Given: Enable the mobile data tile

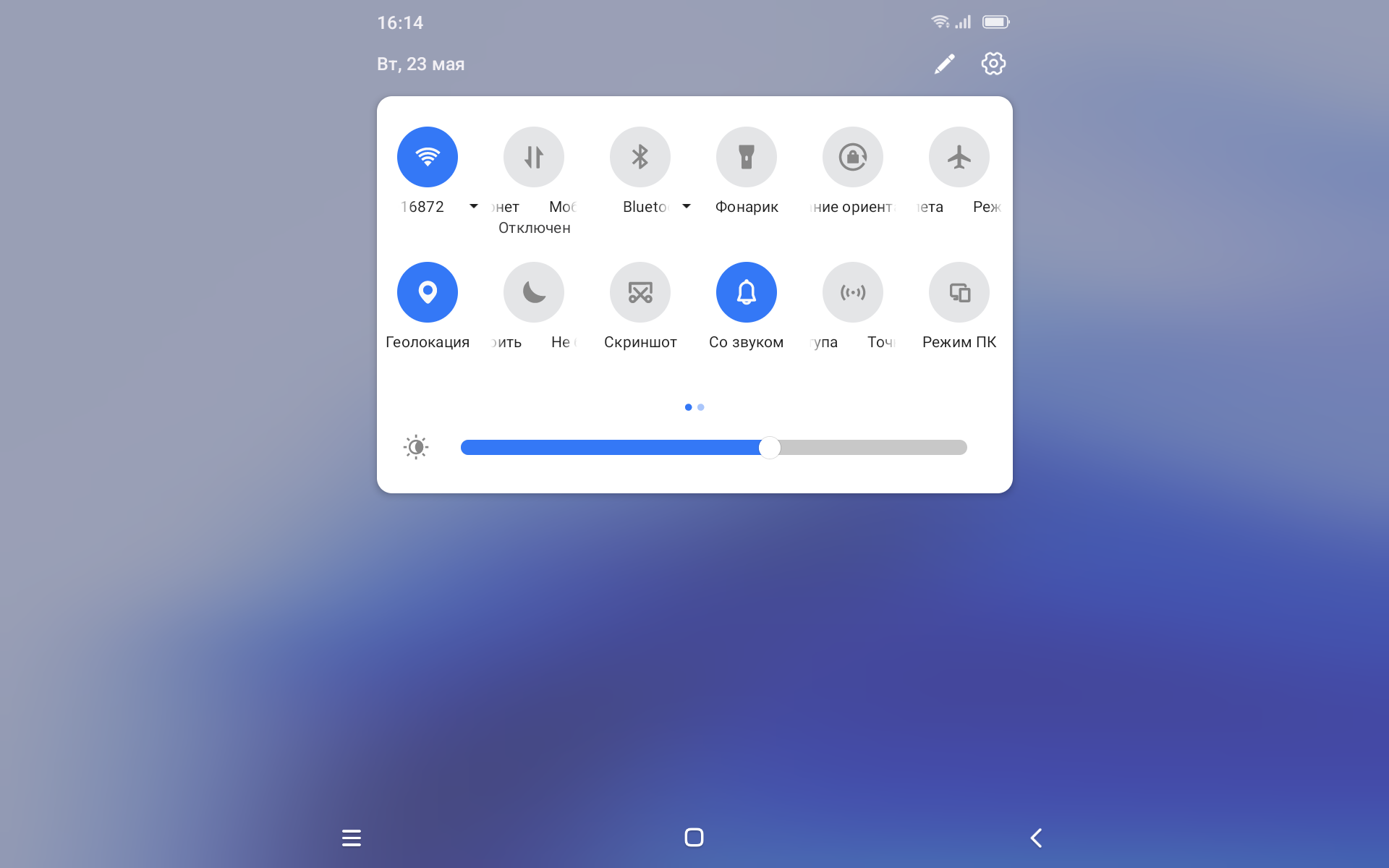Looking at the screenshot, I should (x=533, y=157).
